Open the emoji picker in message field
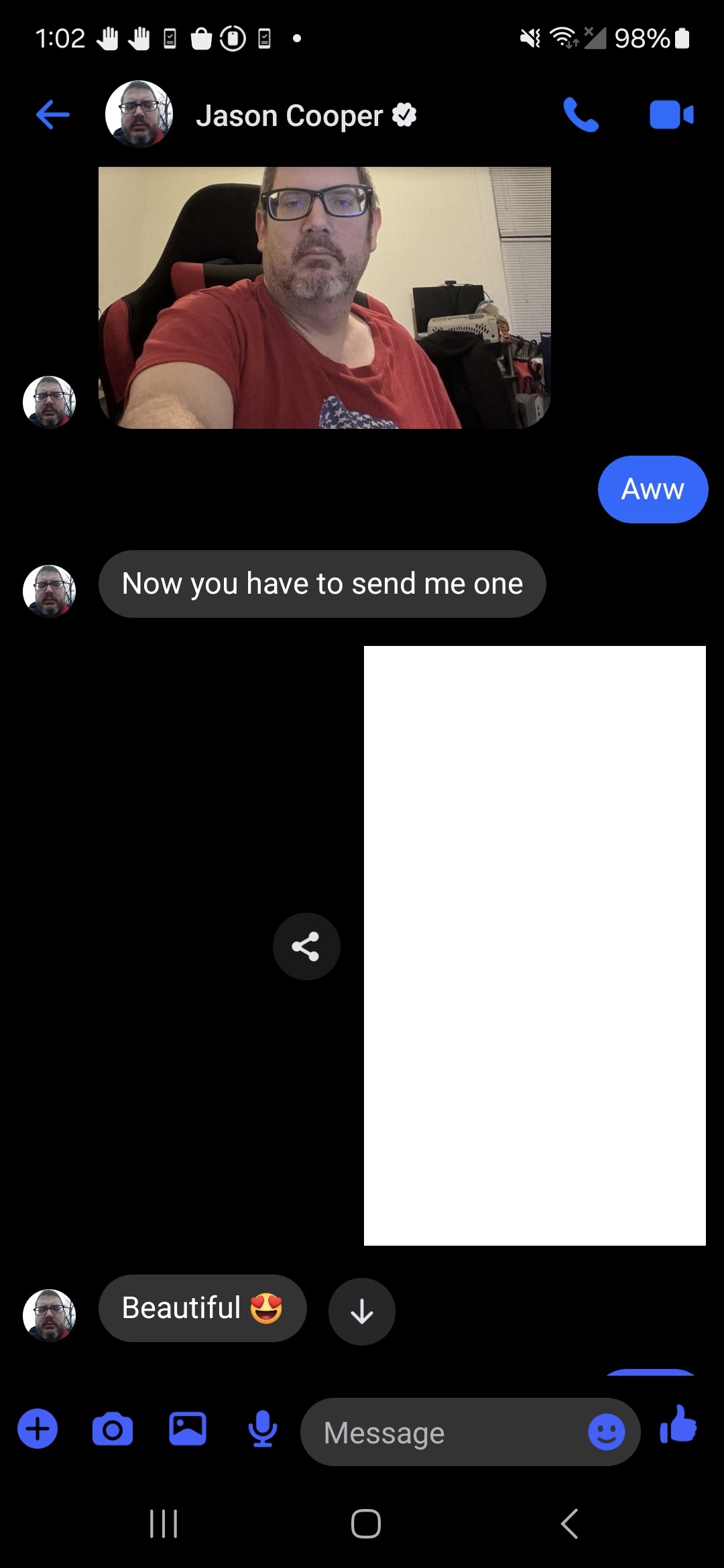 click(x=607, y=1432)
